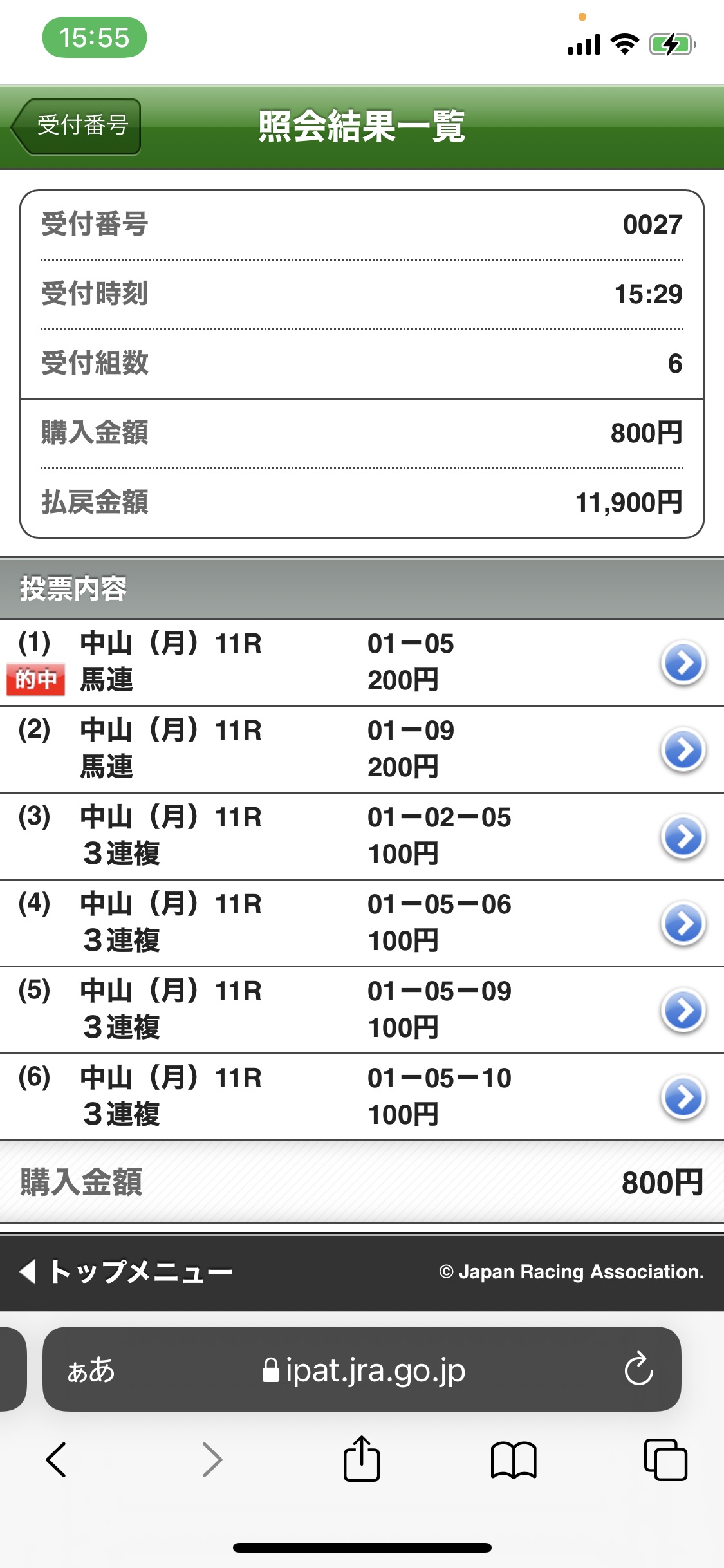View the 3連複 01-05-06 bet details

coord(683,923)
